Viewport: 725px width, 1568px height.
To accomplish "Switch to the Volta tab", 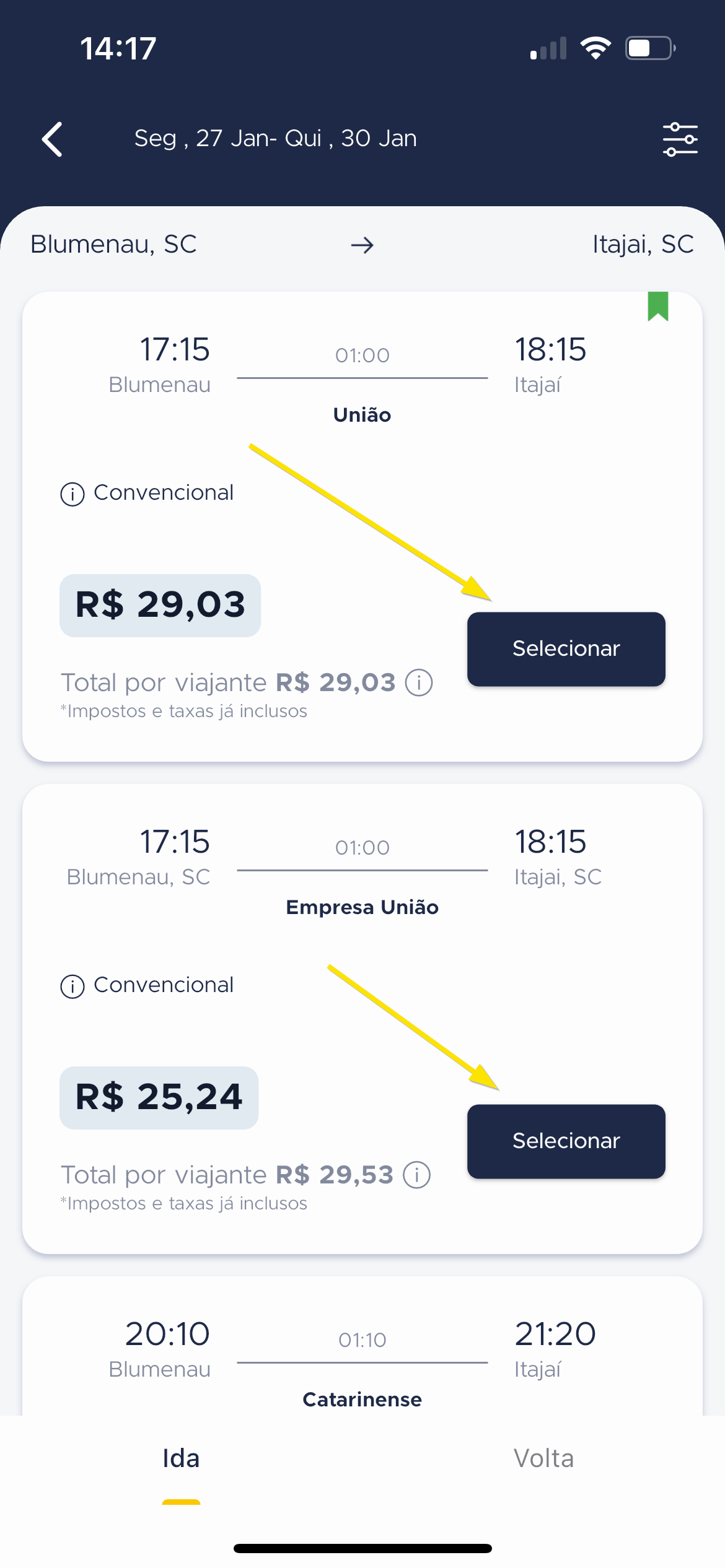I will [x=543, y=1458].
